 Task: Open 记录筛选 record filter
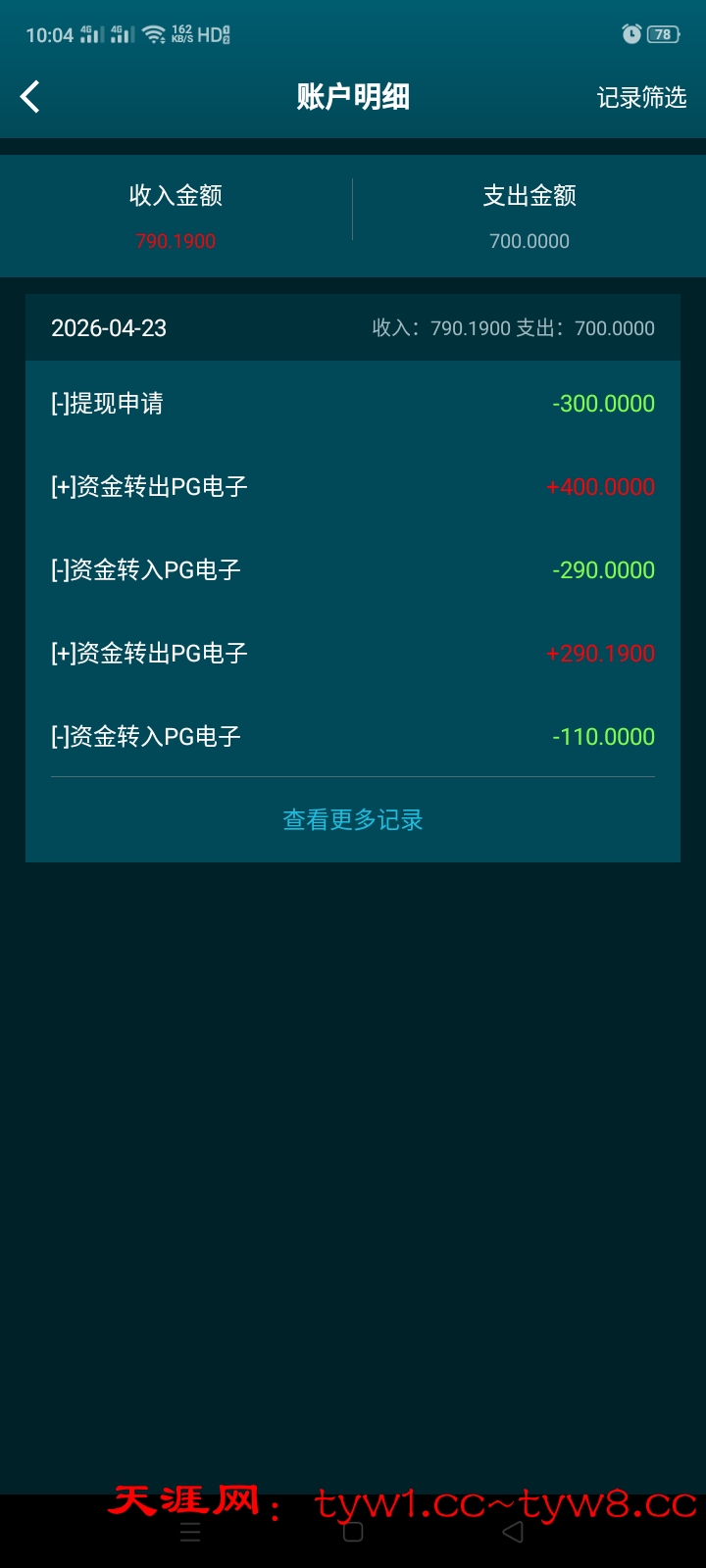tap(641, 98)
